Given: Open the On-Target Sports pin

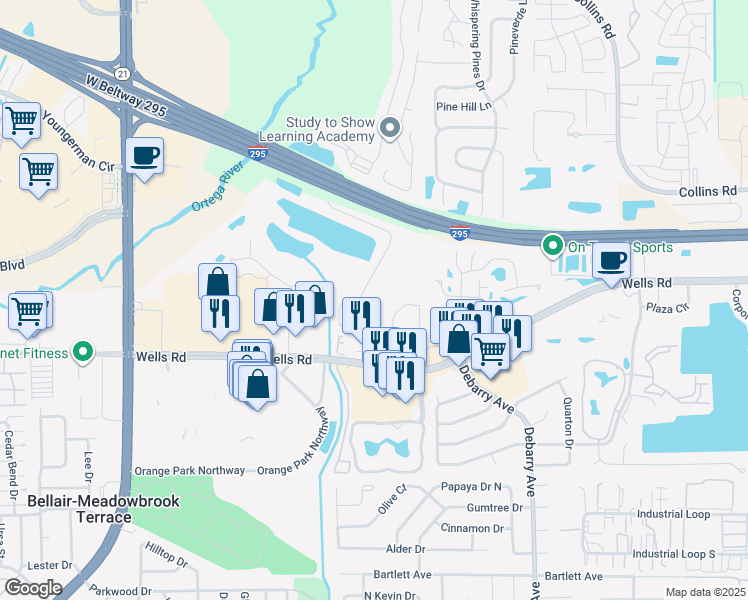Looking at the screenshot, I should click(552, 245).
